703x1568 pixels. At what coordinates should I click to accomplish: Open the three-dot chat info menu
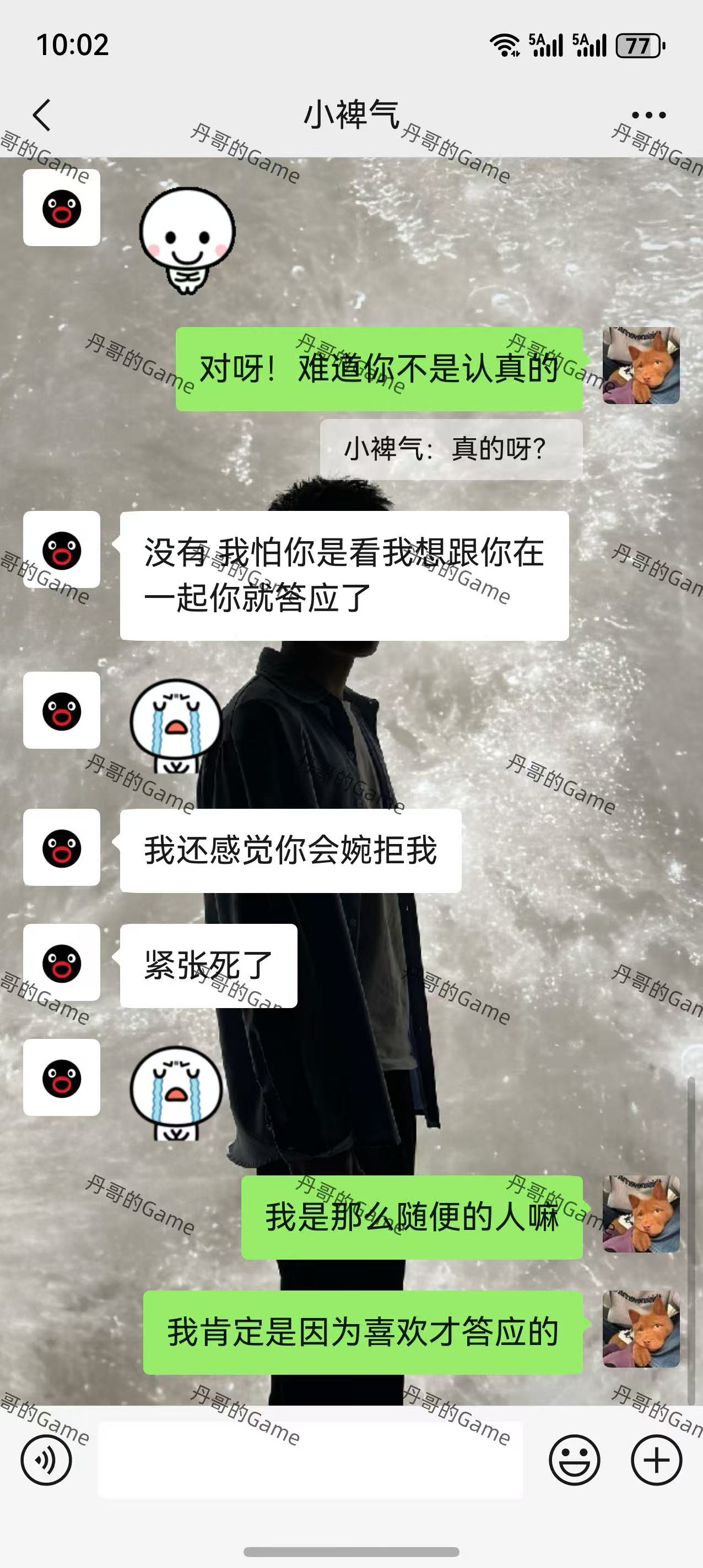648,115
